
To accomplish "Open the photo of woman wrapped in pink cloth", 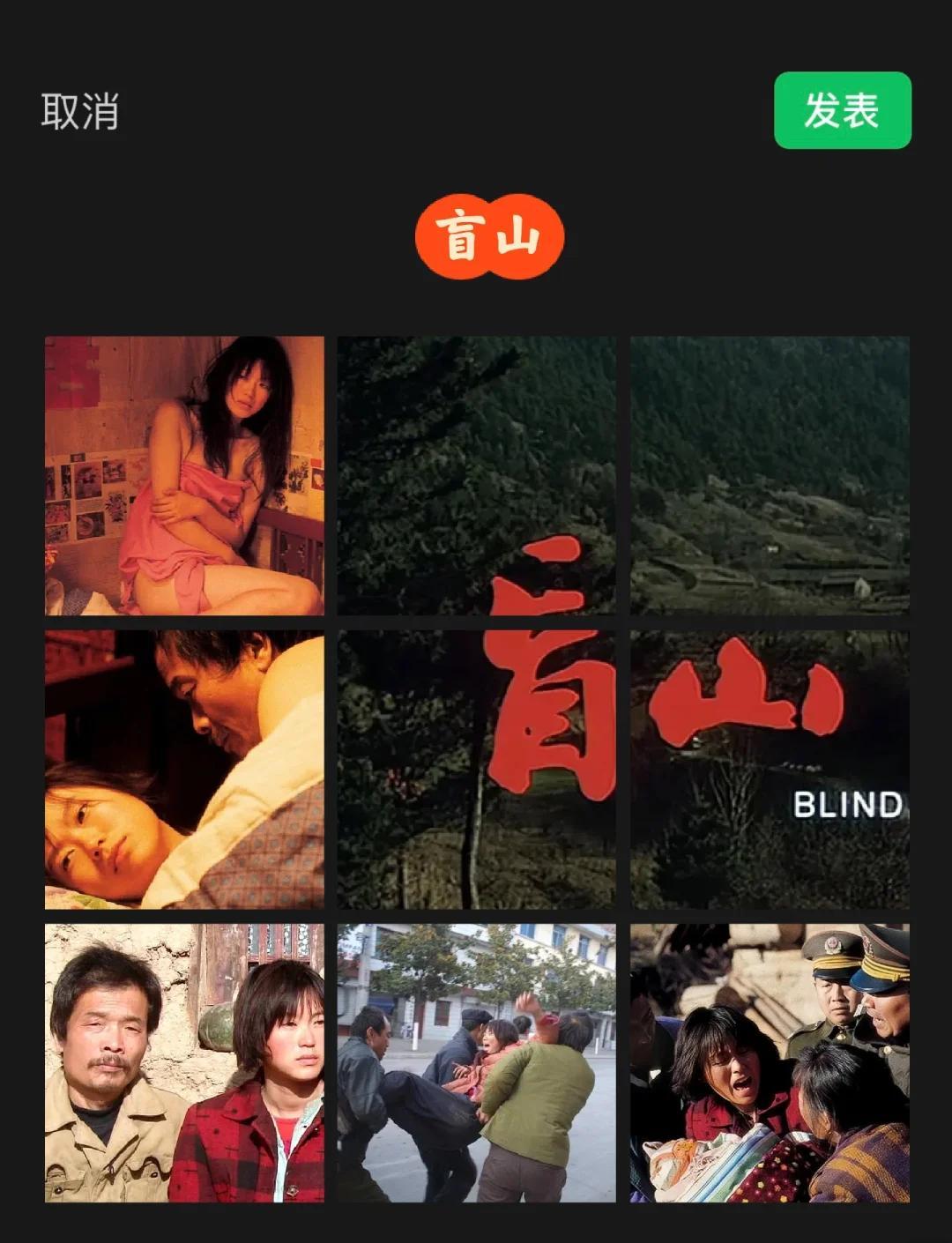I will click(x=184, y=475).
